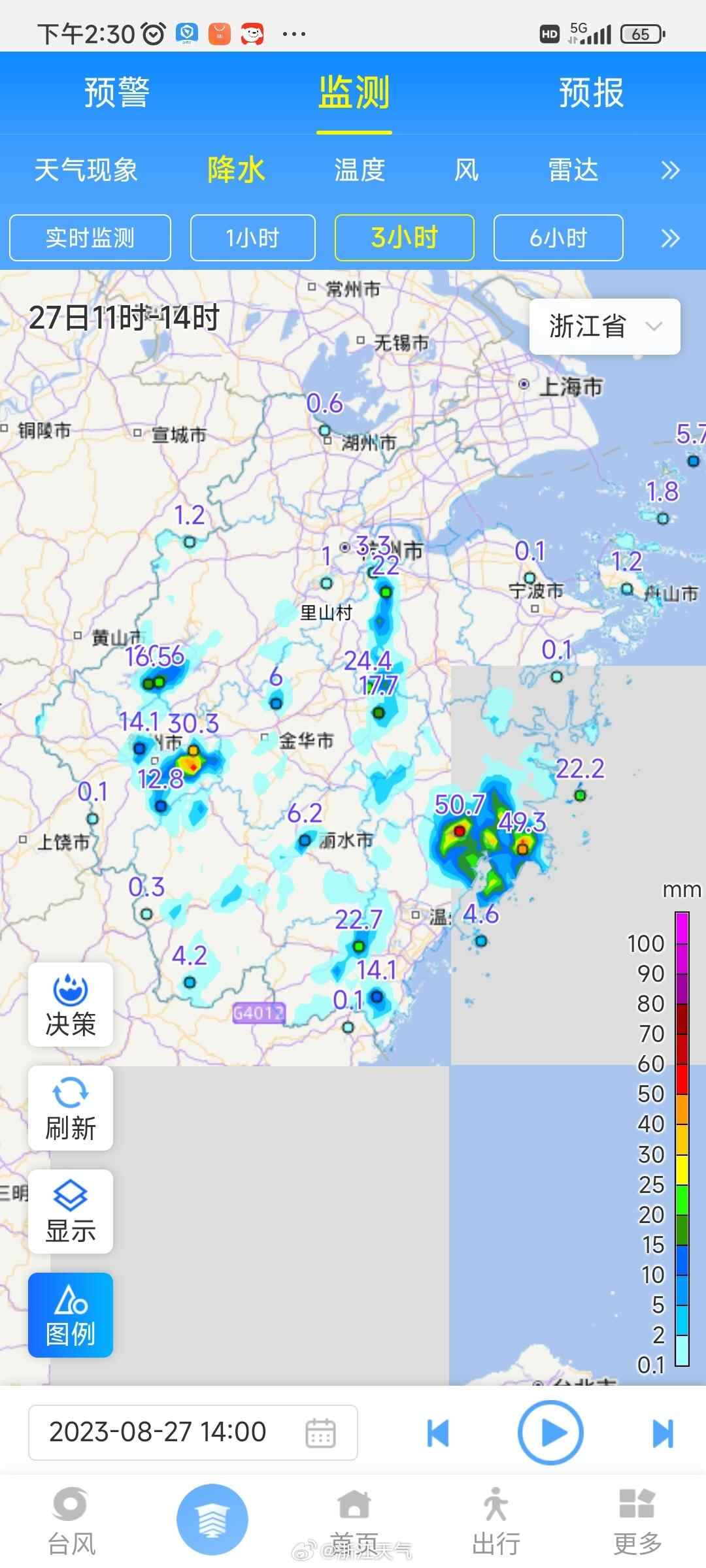Select the 雷达 category

click(x=573, y=171)
